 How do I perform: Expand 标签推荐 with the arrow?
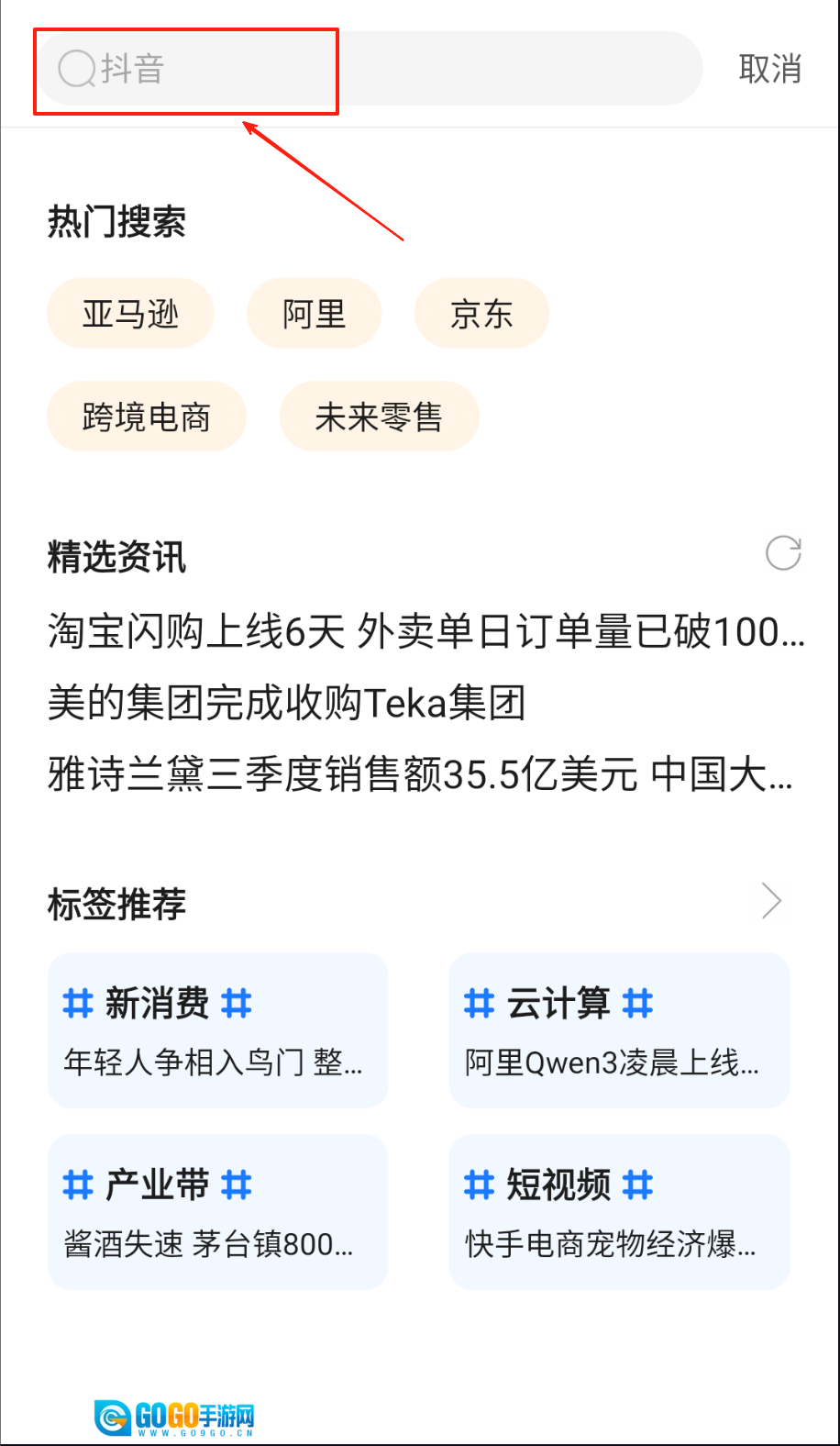771,902
